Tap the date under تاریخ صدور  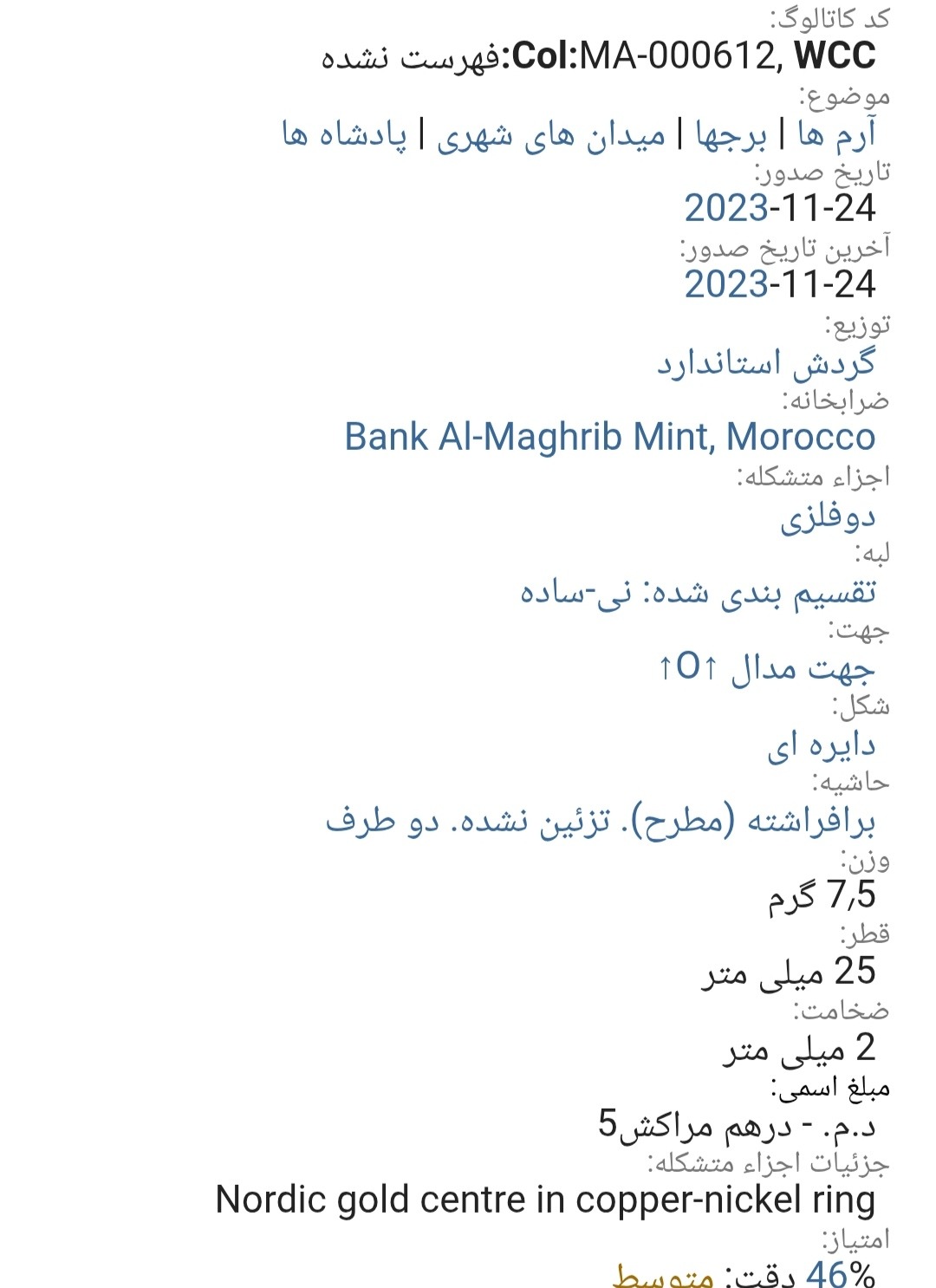779,209
